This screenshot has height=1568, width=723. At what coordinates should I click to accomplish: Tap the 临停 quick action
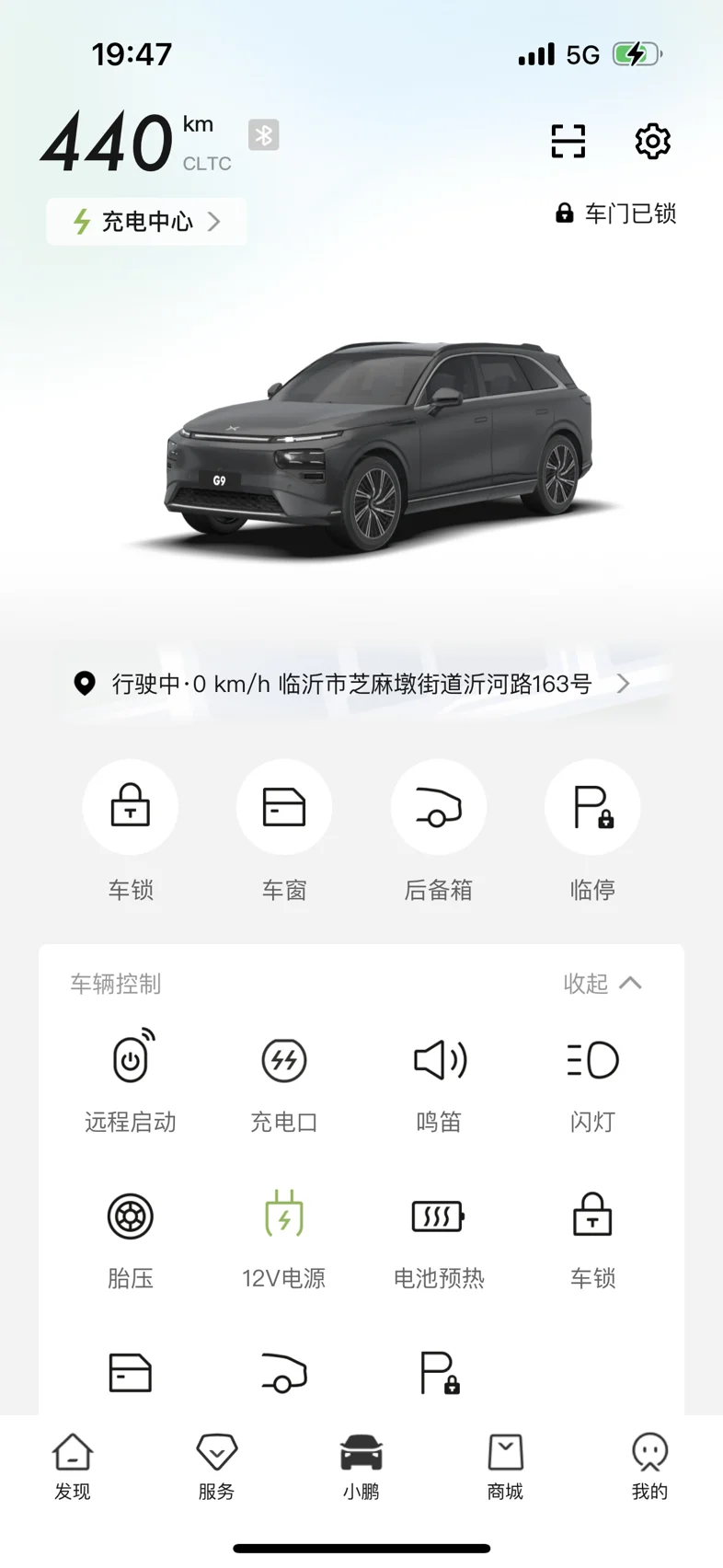[592, 808]
